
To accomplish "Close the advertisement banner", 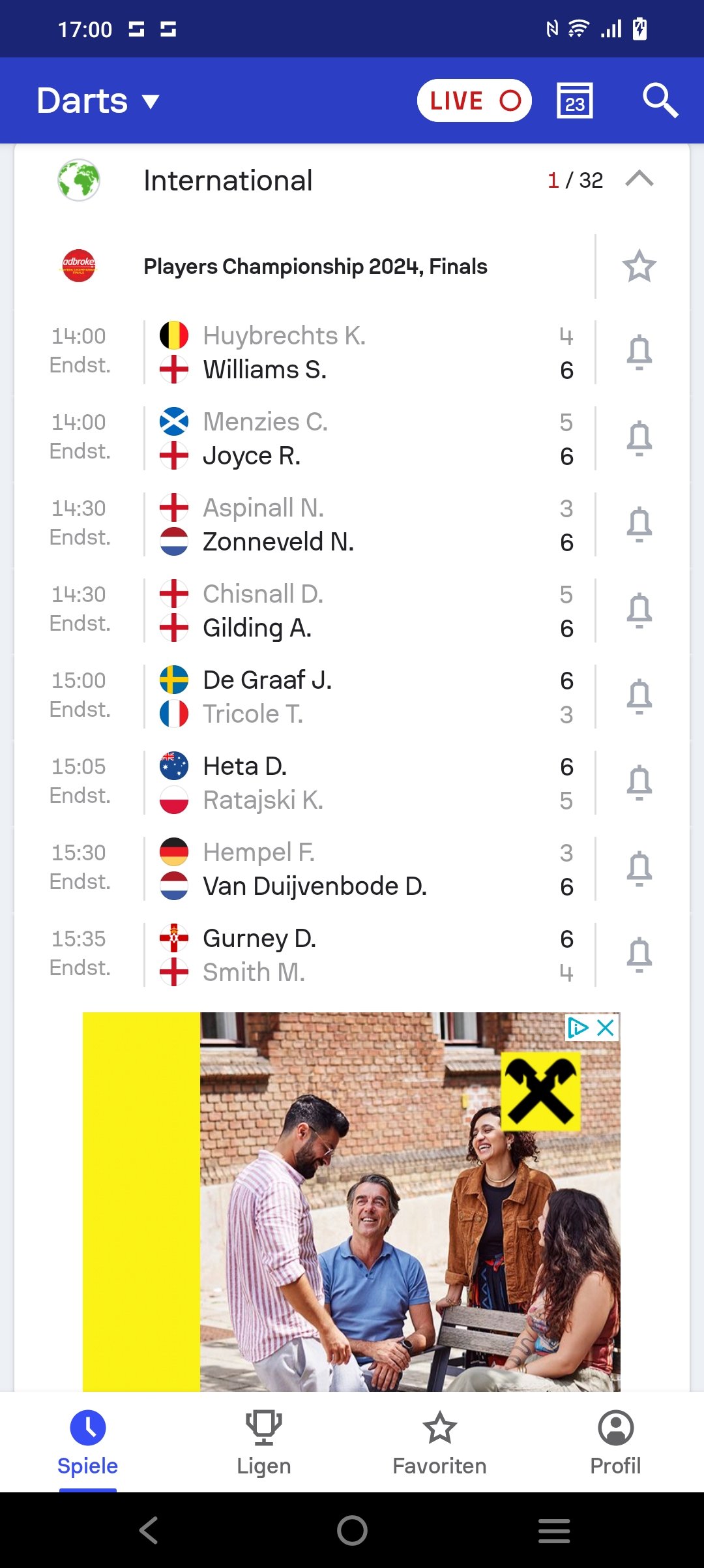I will point(606,1028).
